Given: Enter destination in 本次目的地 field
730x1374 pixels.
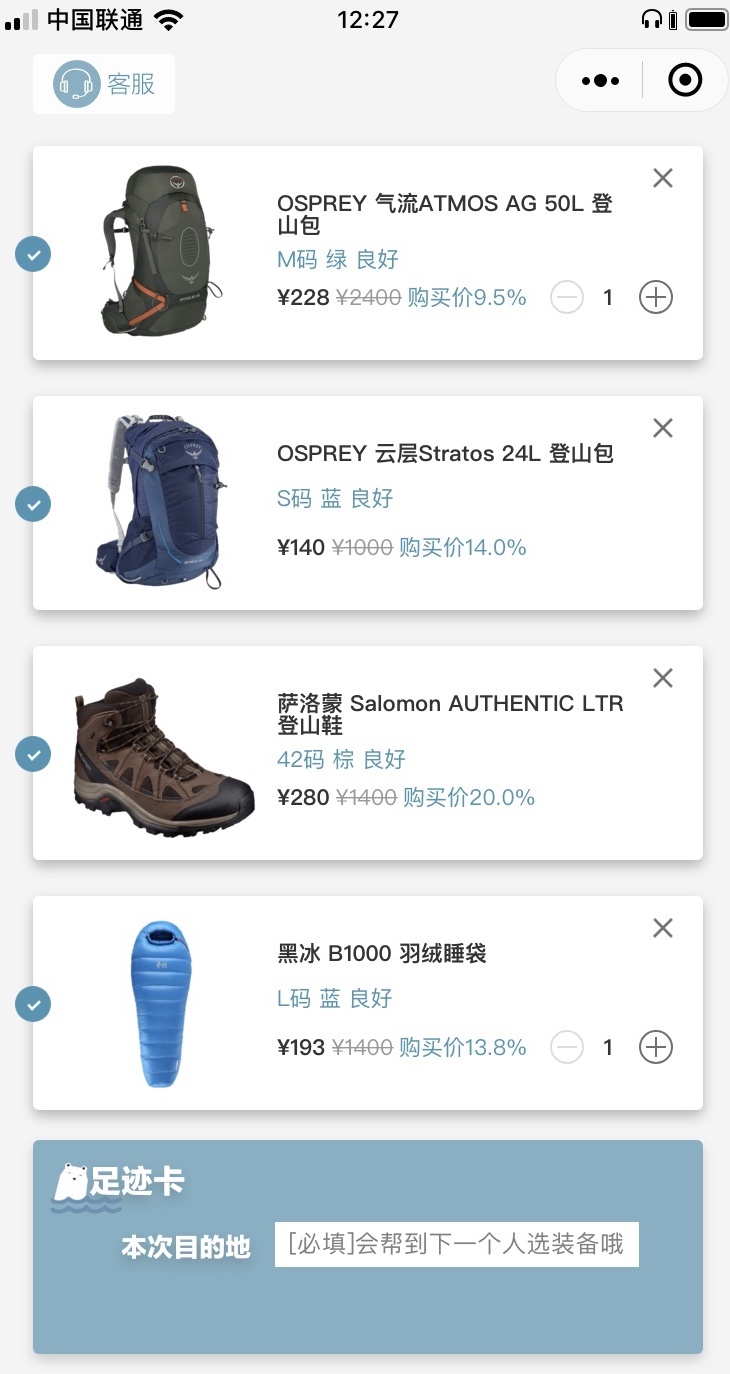Looking at the screenshot, I should click(x=456, y=1244).
